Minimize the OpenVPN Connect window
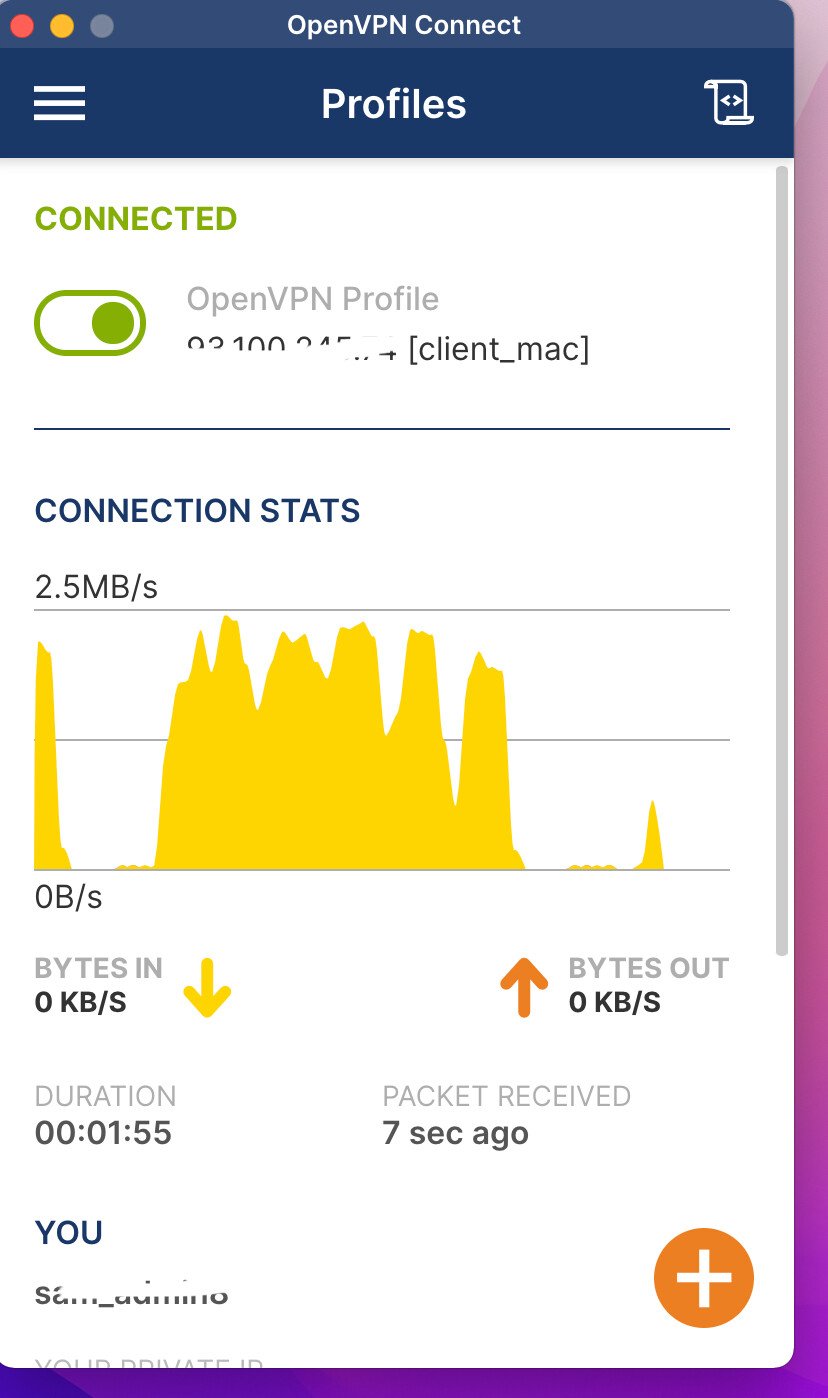 [x=61, y=26]
